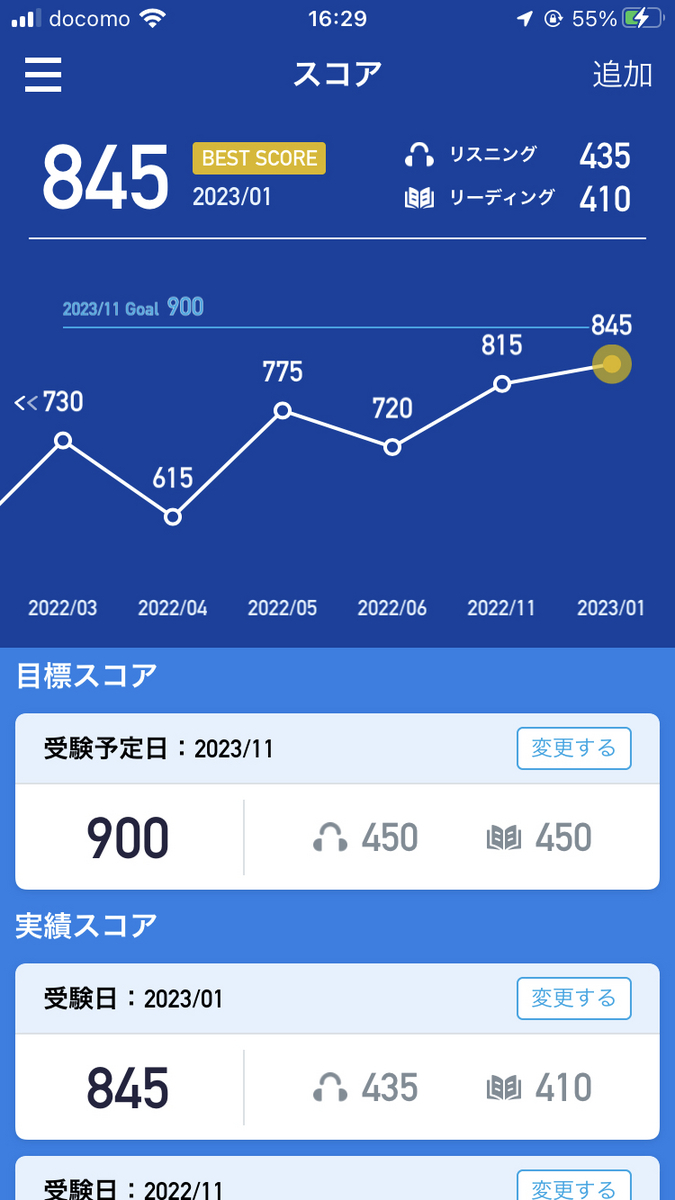The width and height of the screenshot is (675, 1200).
Task: Tap the << arrows to show earlier scores
Action: (26, 404)
